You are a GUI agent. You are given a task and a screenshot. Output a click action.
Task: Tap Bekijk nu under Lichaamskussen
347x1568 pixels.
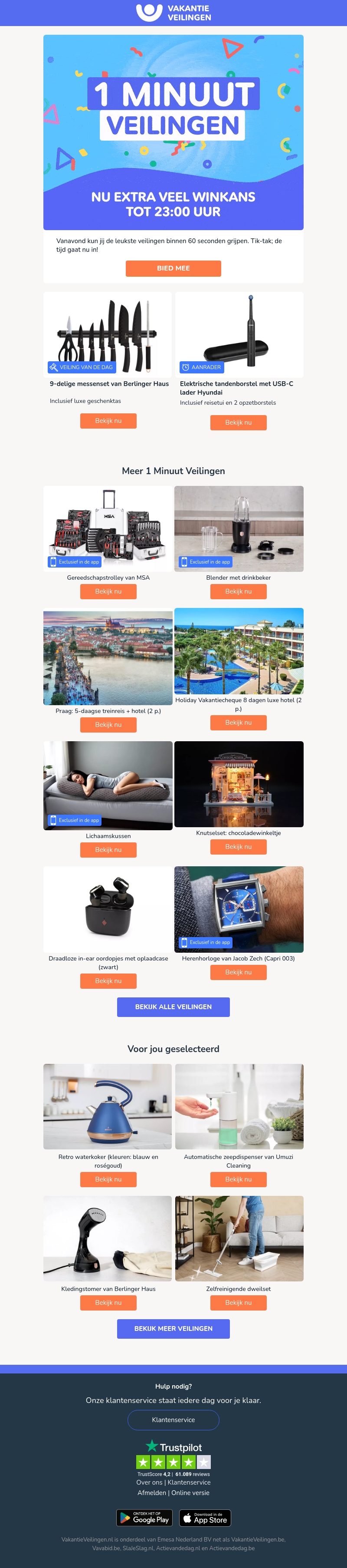pyautogui.click(x=108, y=850)
